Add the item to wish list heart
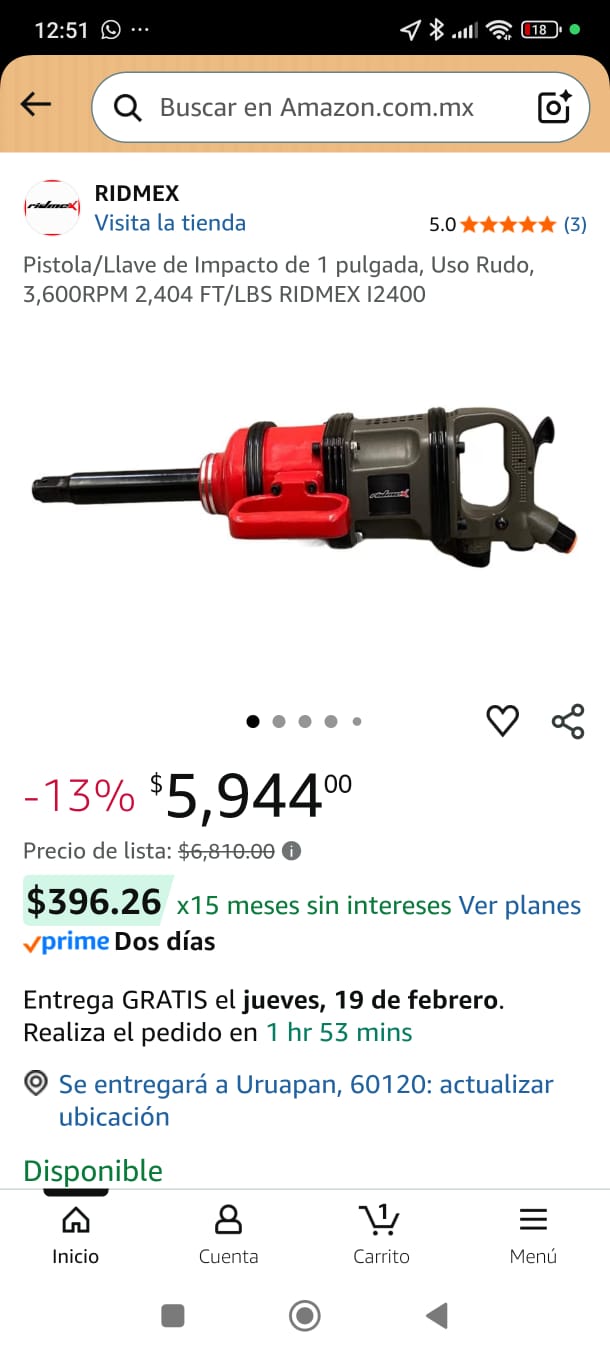610x1356 pixels. coord(502,721)
